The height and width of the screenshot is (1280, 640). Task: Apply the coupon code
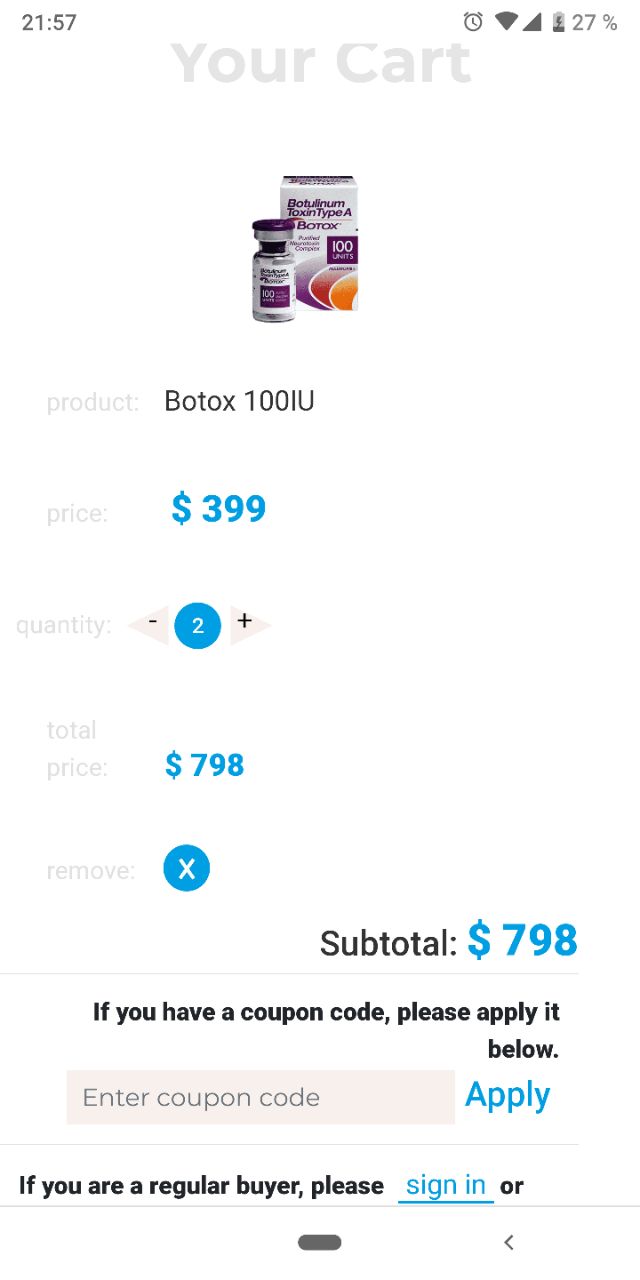click(507, 1096)
